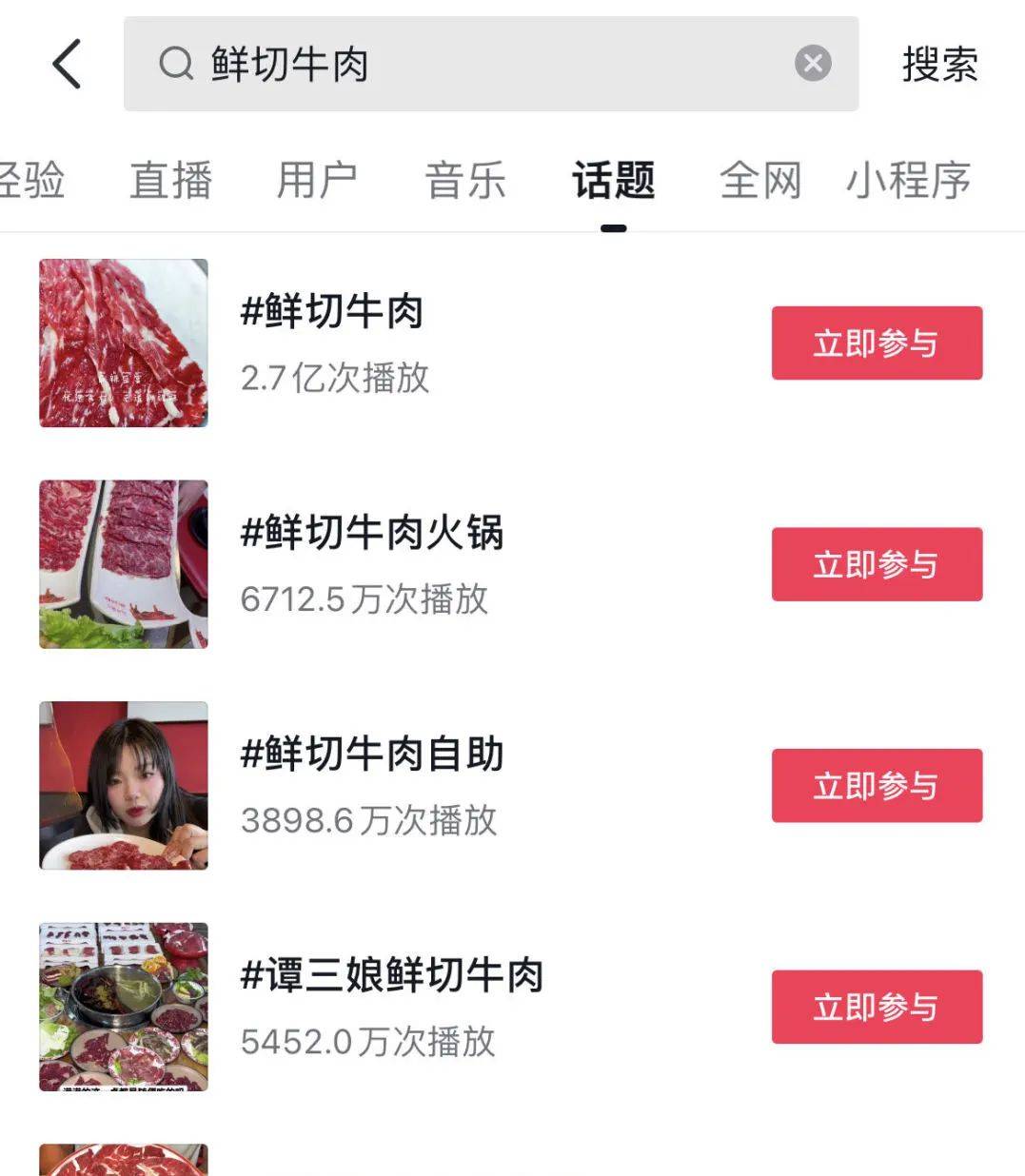Switch to the 用户 tab
The height and width of the screenshot is (1176, 1025).
pyautogui.click(x=317, y=180)
